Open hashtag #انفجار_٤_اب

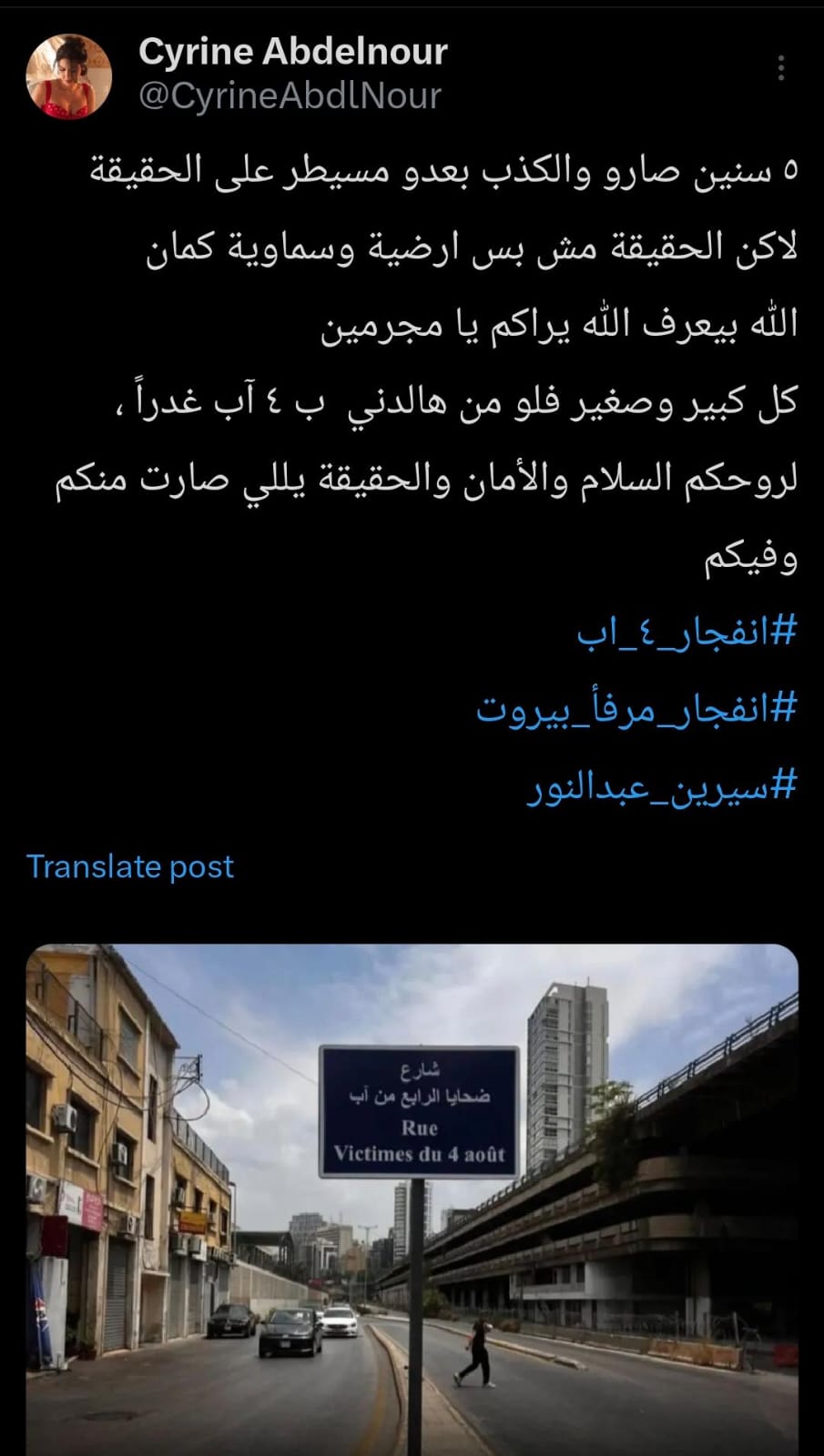tap(687, 632)
